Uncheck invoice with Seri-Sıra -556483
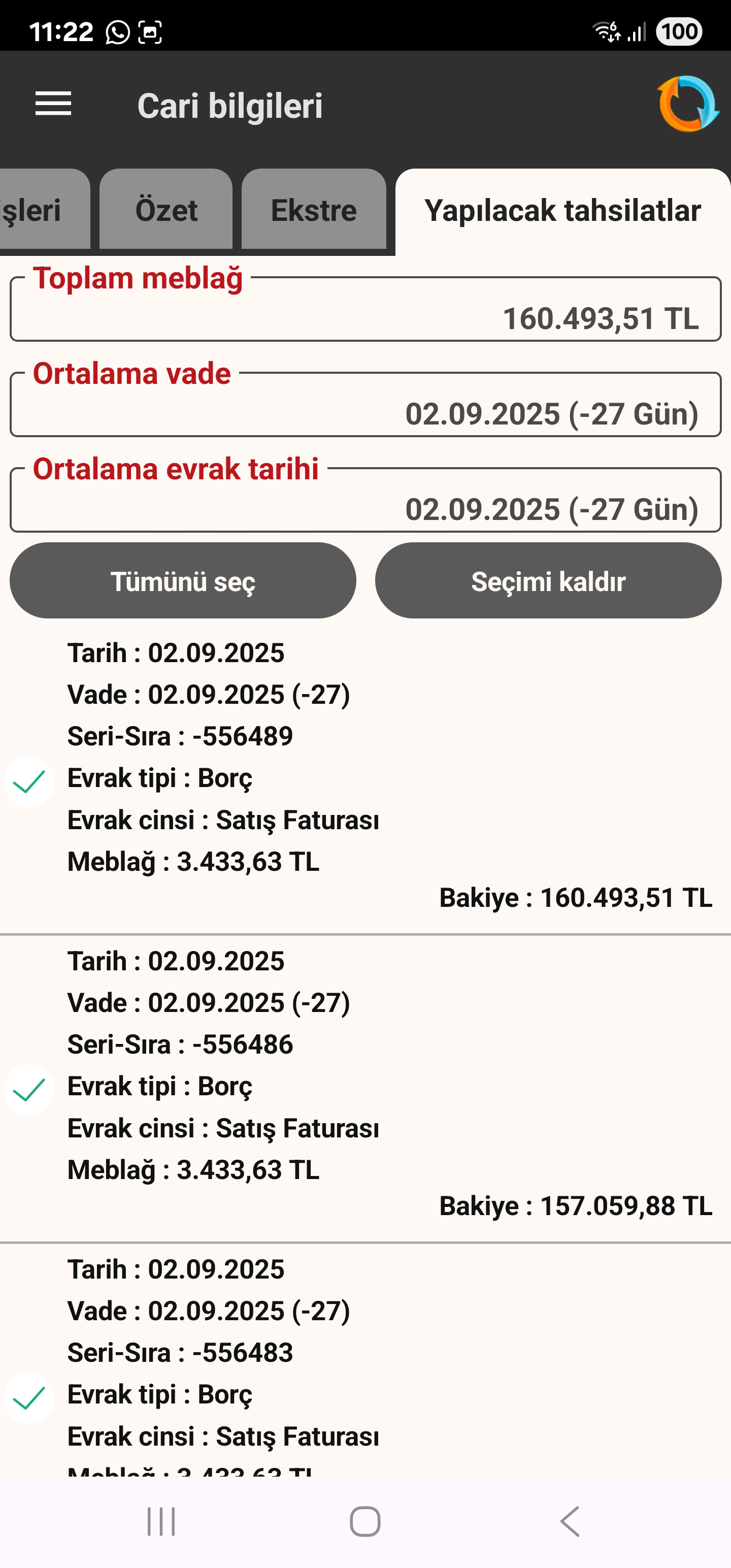The height and width of the screenshot is (1568, 731). [x=28, y=1397]
